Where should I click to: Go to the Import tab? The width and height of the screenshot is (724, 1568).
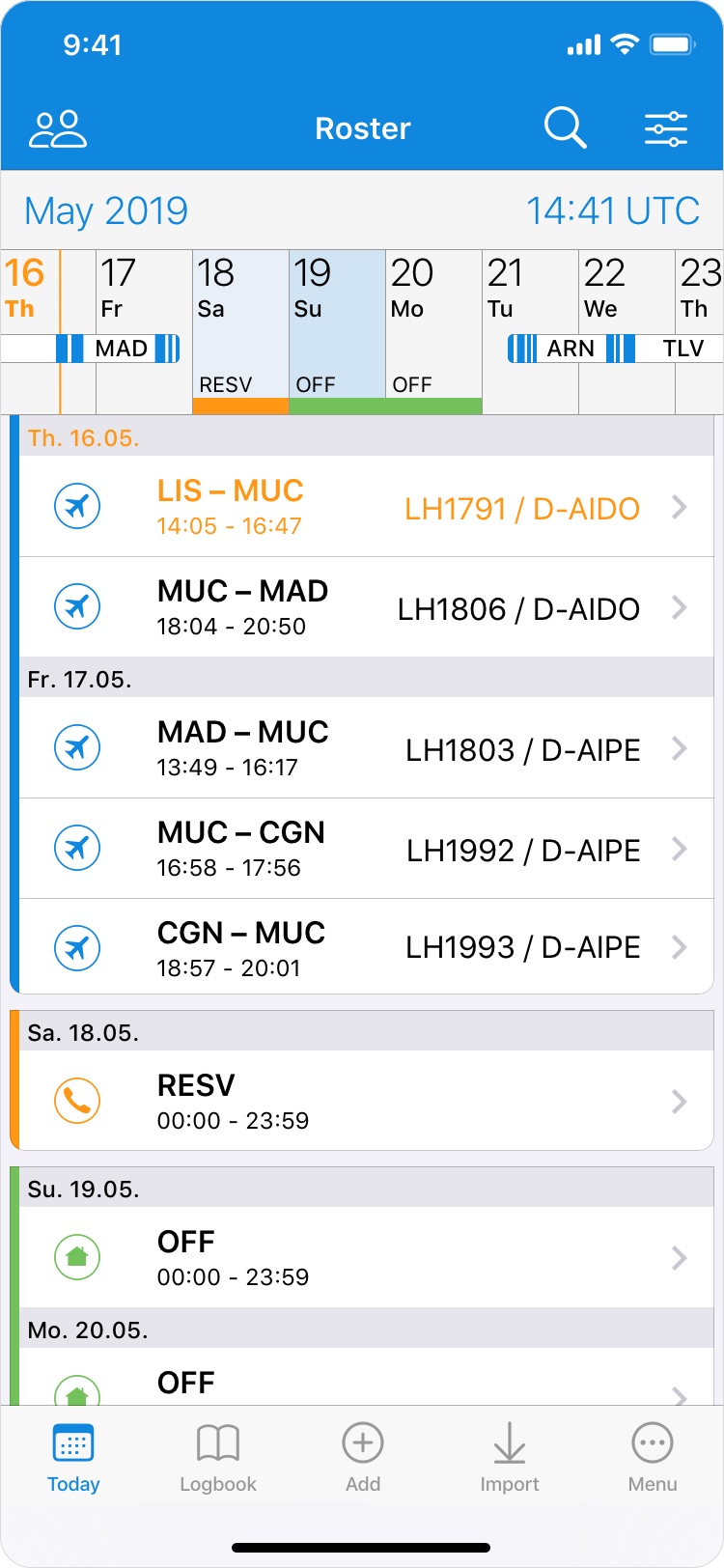[x=509, y=1458]
